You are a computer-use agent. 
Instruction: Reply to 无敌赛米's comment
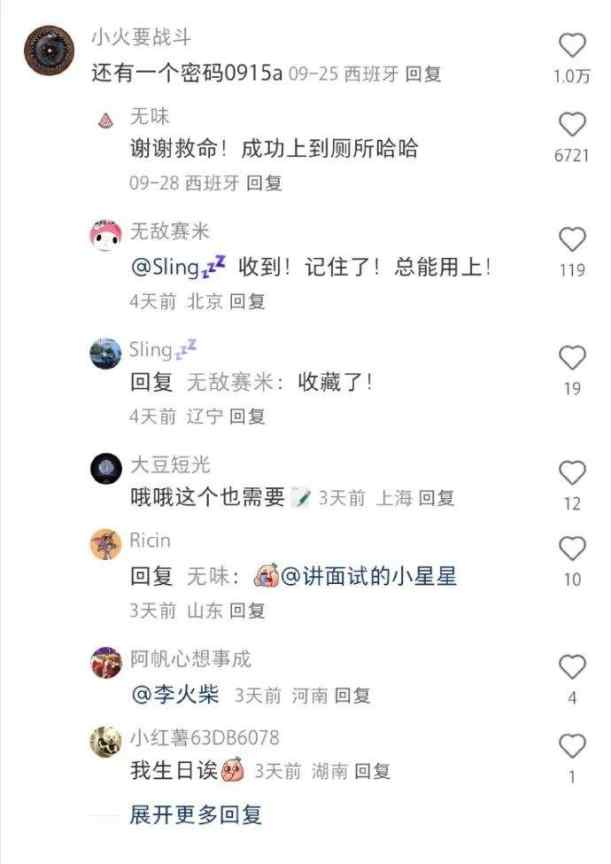click(x=248, y=301)
